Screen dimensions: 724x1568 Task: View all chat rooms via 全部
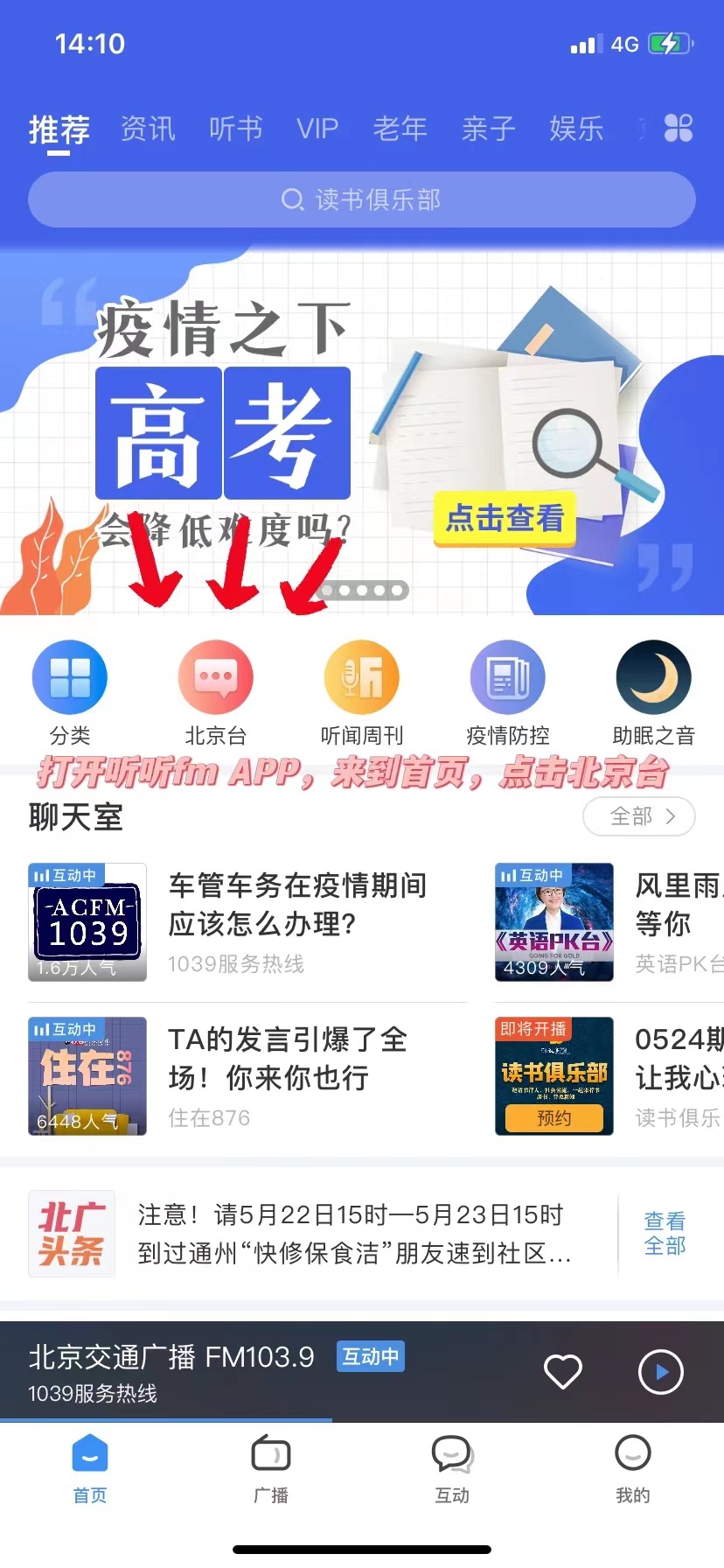[639, 816]
